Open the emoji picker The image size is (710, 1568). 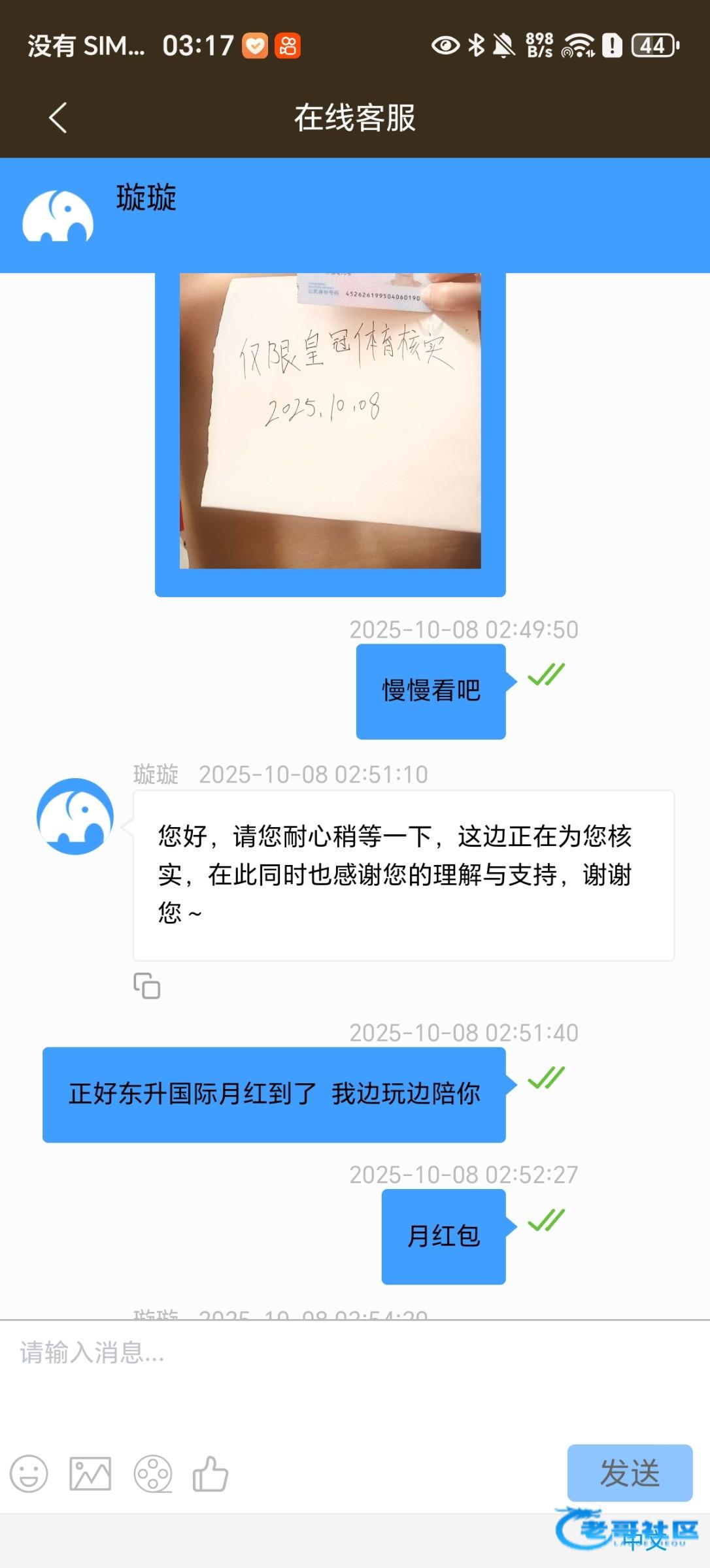(x=29, y=1475)
